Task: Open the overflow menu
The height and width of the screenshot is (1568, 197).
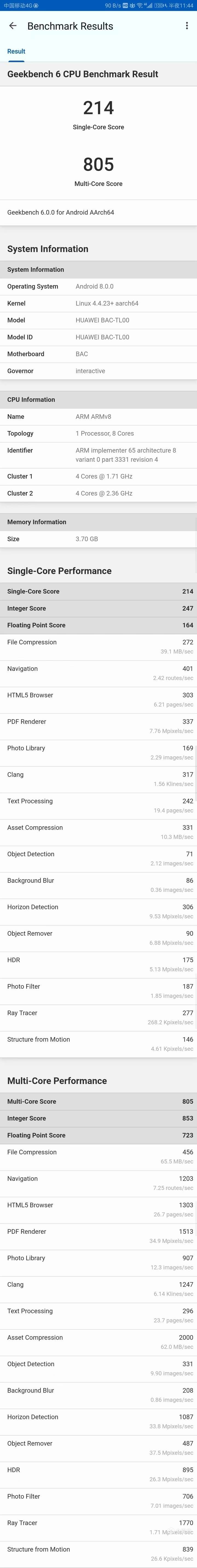Action: pos(186,26)
